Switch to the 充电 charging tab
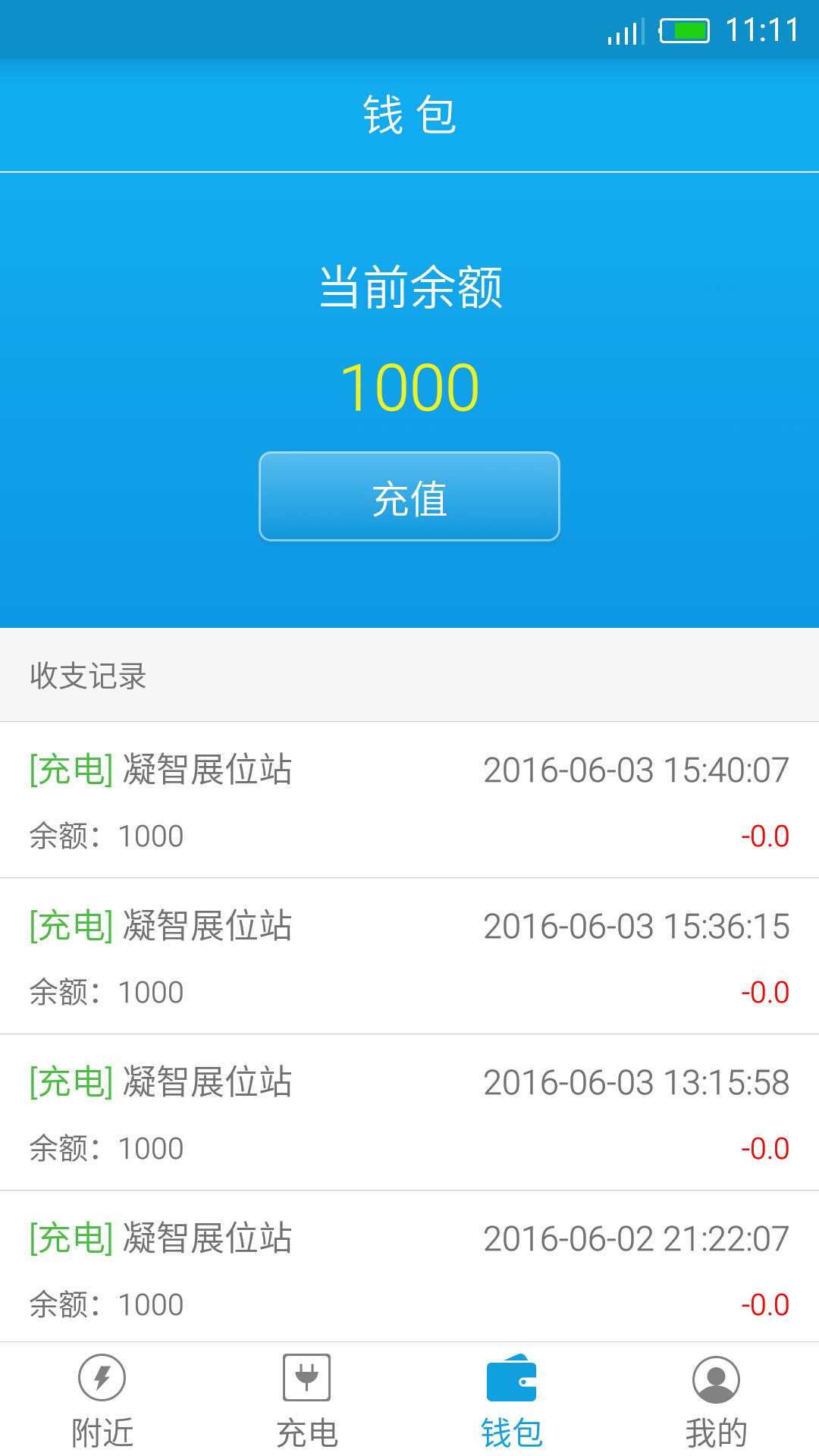The width and height of the screenshot is (819, 1456). 307,1400
